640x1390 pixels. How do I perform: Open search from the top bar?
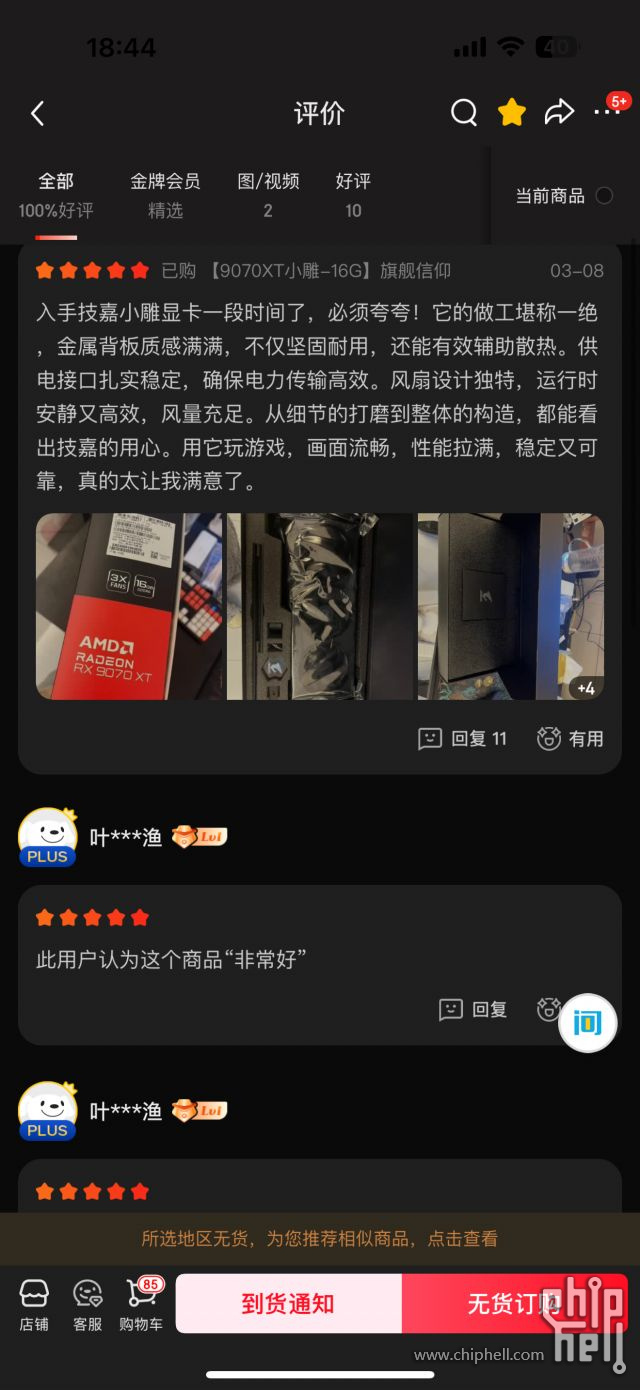tap(463, 113)
